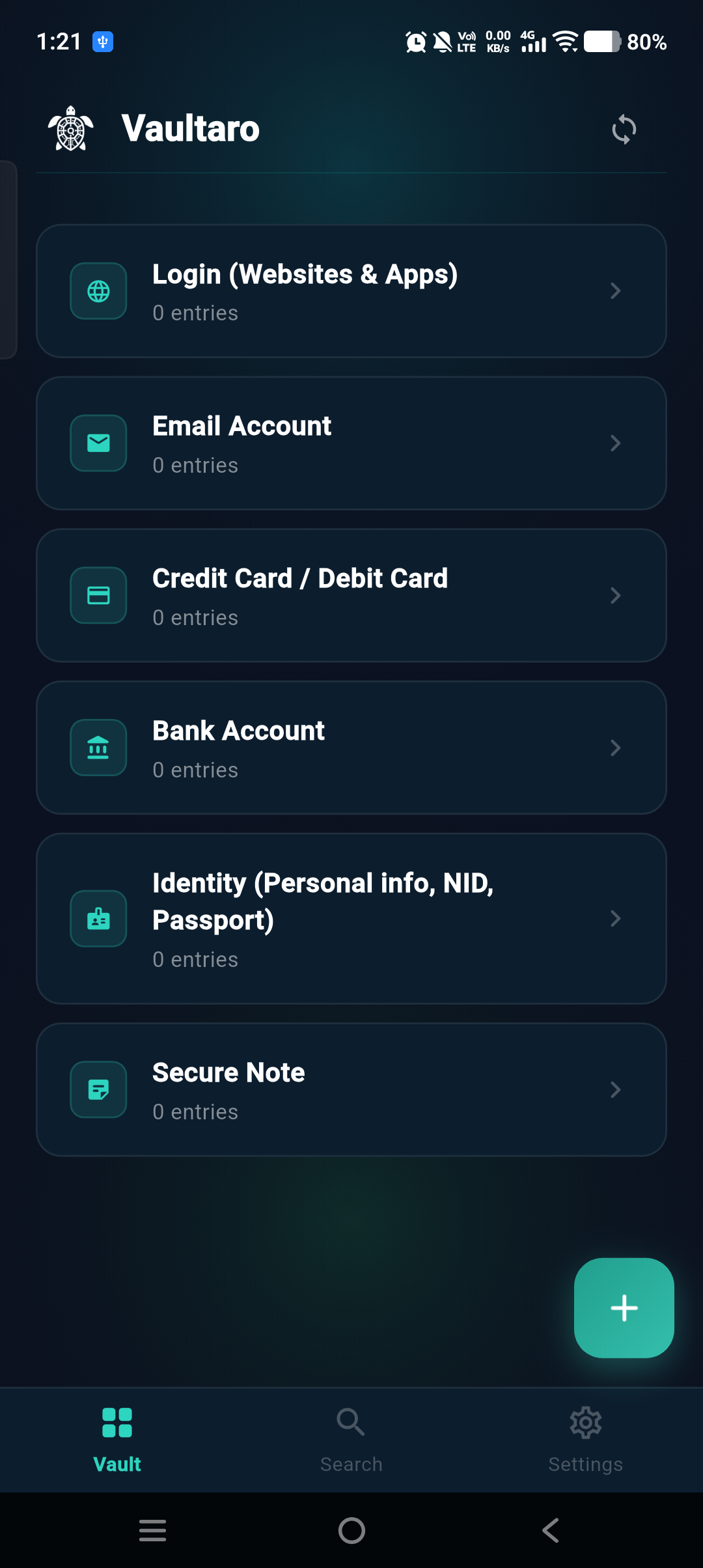
Task: Open the Email Account category
Action: coord(351,443)
